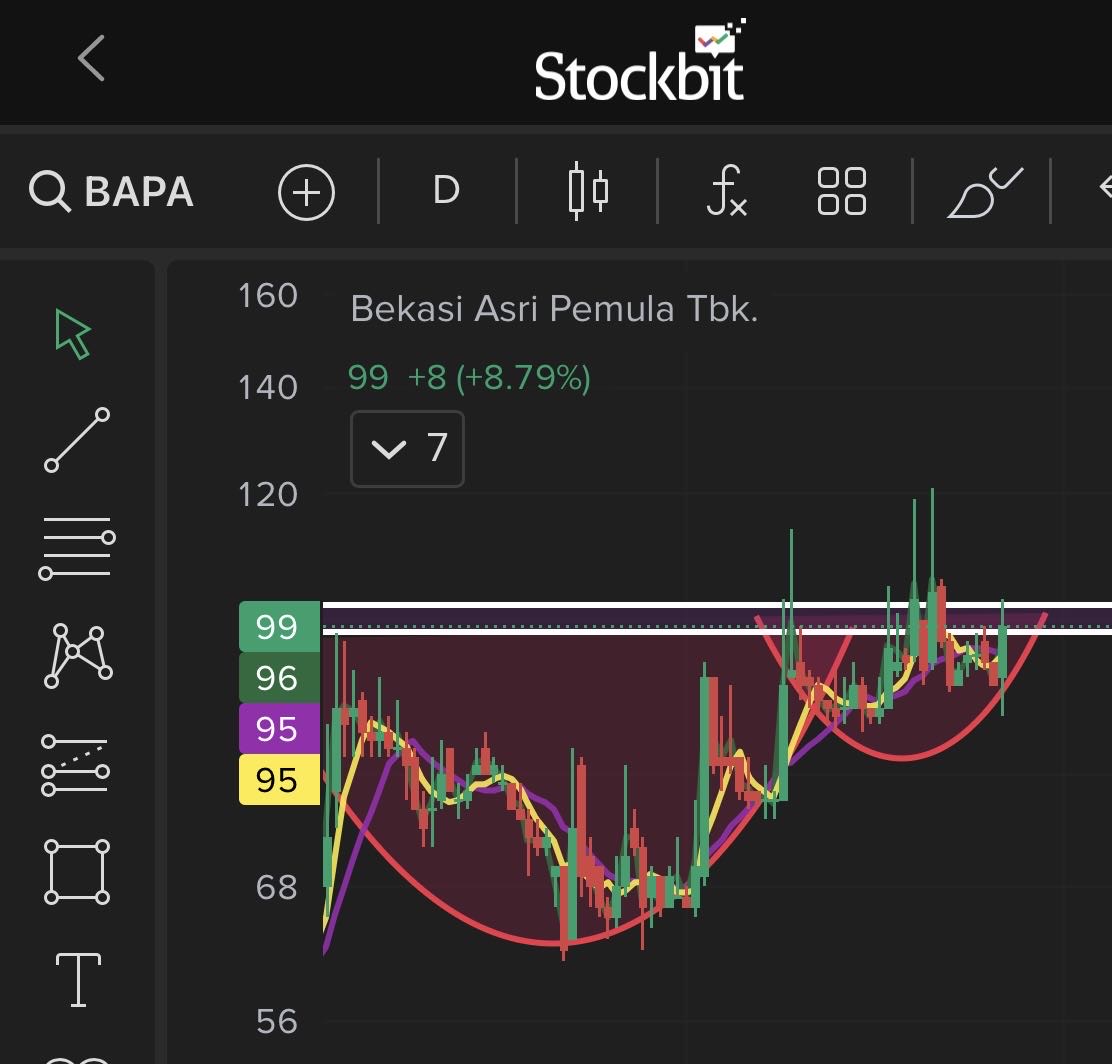Choose the text annotation tool
Screen dimensions: 1112x1064
click(x=78, y=978)
